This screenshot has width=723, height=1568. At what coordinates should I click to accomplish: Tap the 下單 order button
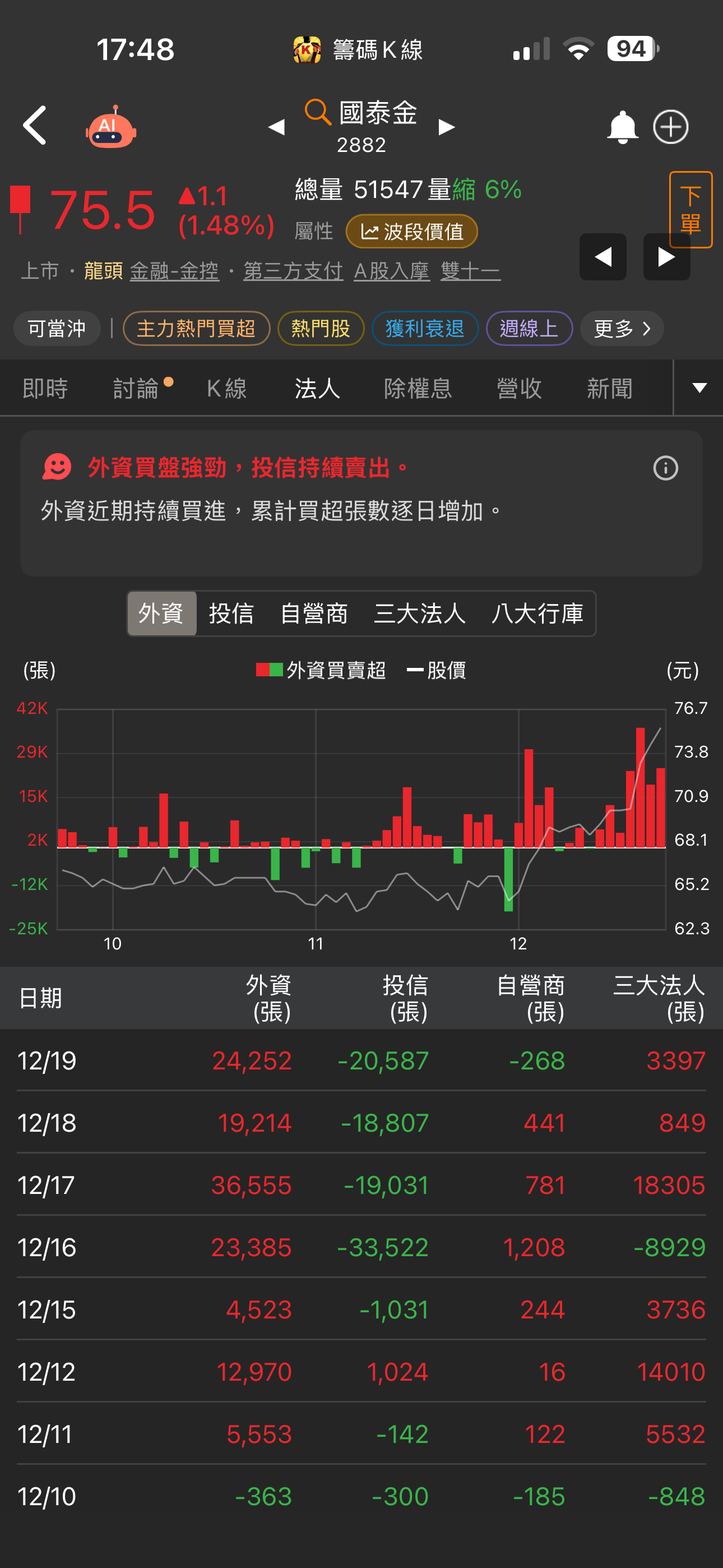pyautogui.click(x=690, y=210)
